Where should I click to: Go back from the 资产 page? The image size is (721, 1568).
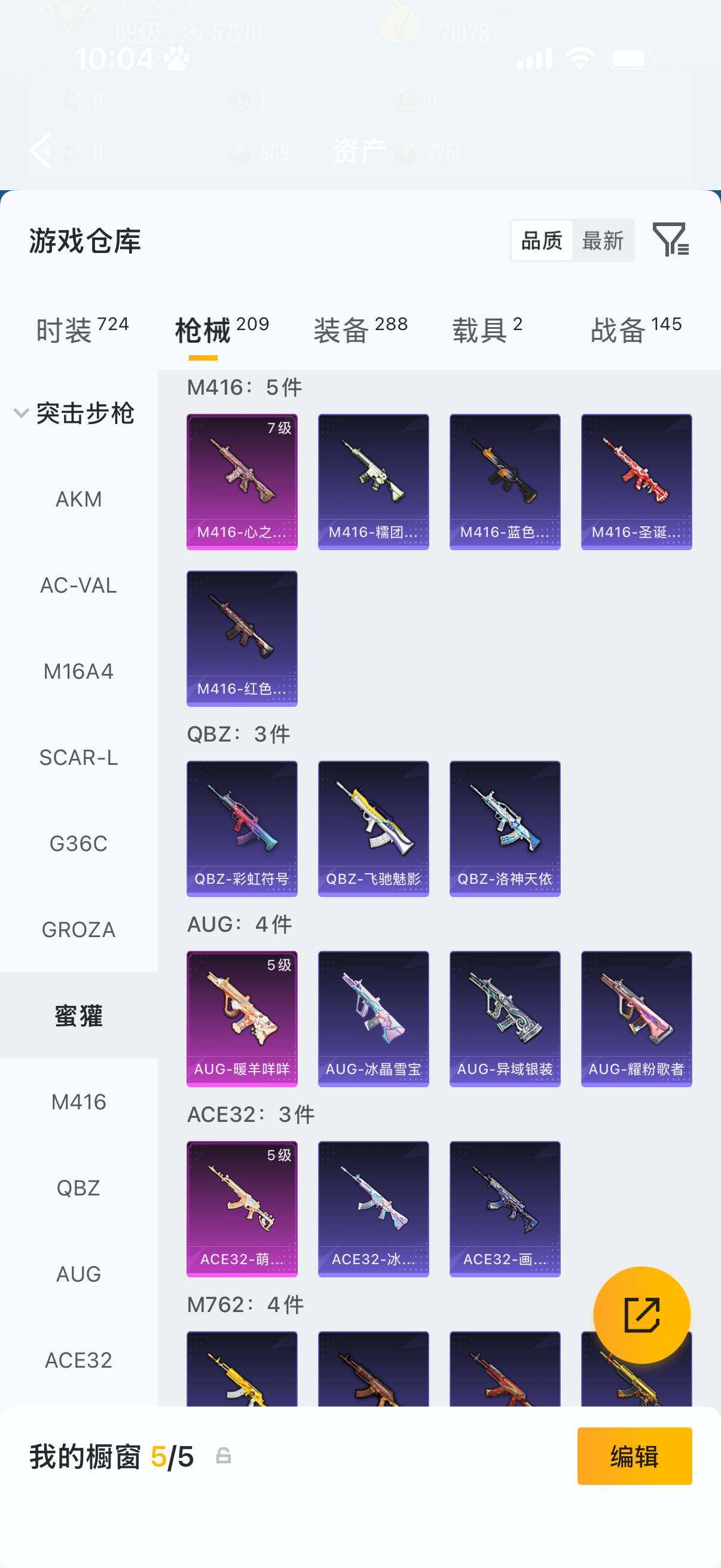(x=41, y=150)
